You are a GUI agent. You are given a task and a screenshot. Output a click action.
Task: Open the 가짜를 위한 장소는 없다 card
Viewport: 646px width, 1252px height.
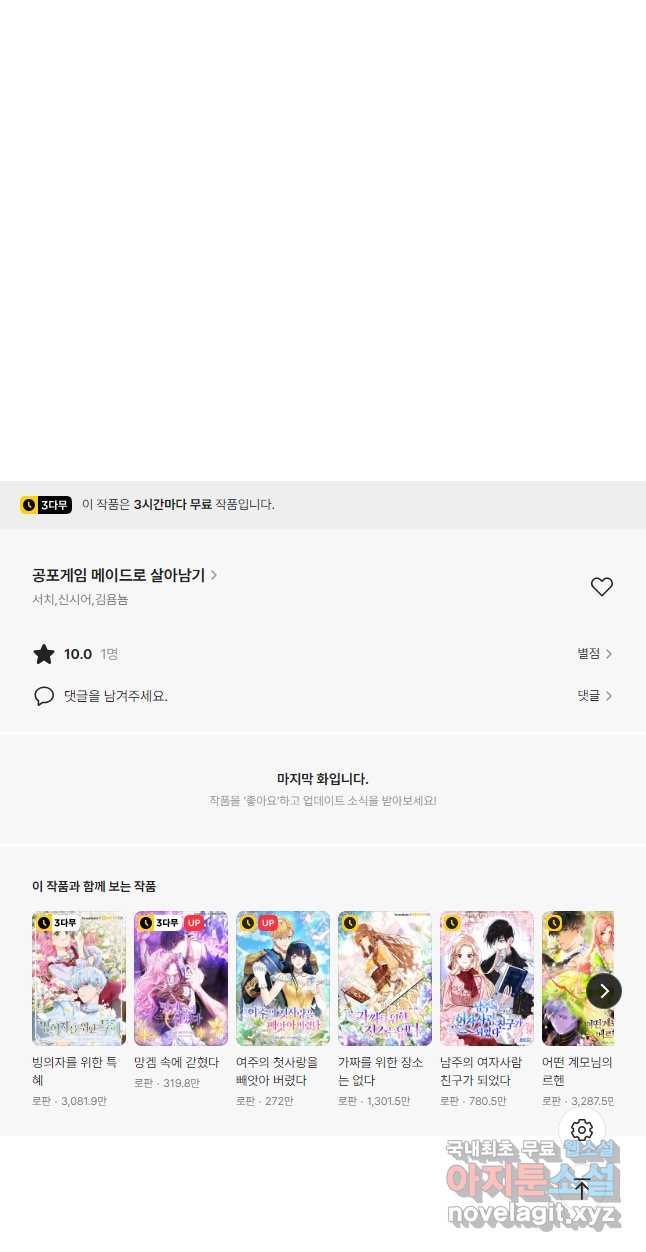tap(385, 978)
